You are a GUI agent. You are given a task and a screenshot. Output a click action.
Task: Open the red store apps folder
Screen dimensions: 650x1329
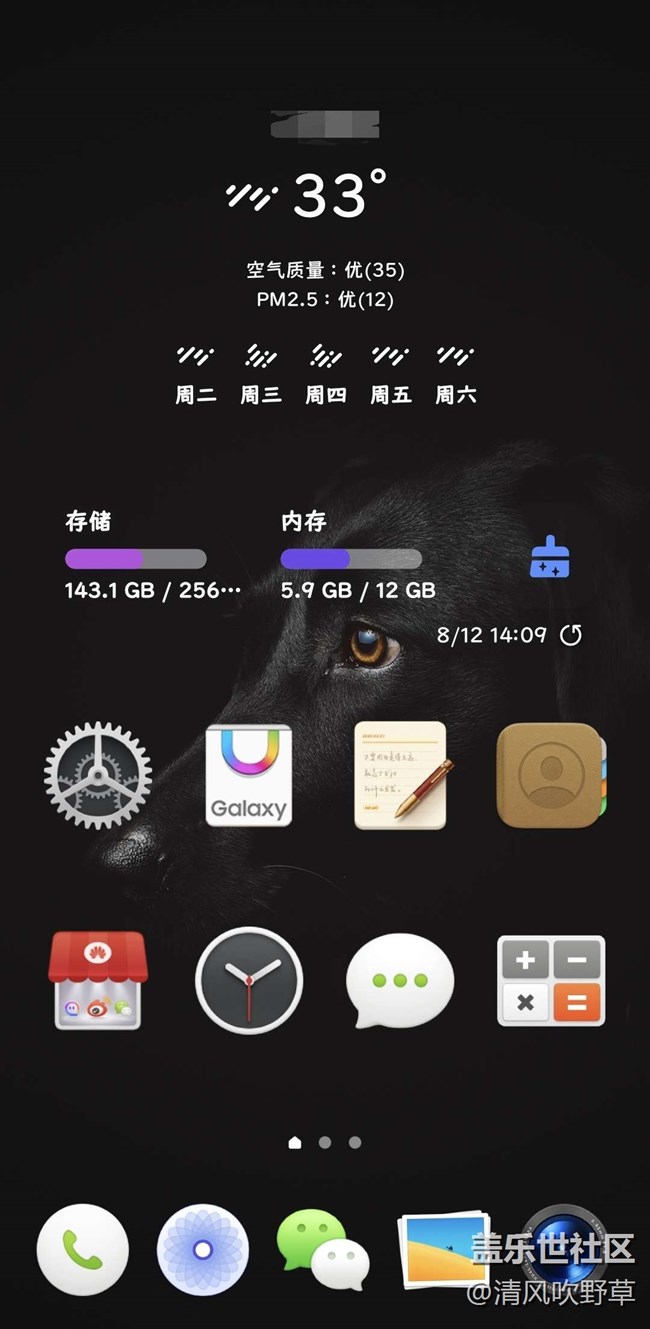coord(98,981)
